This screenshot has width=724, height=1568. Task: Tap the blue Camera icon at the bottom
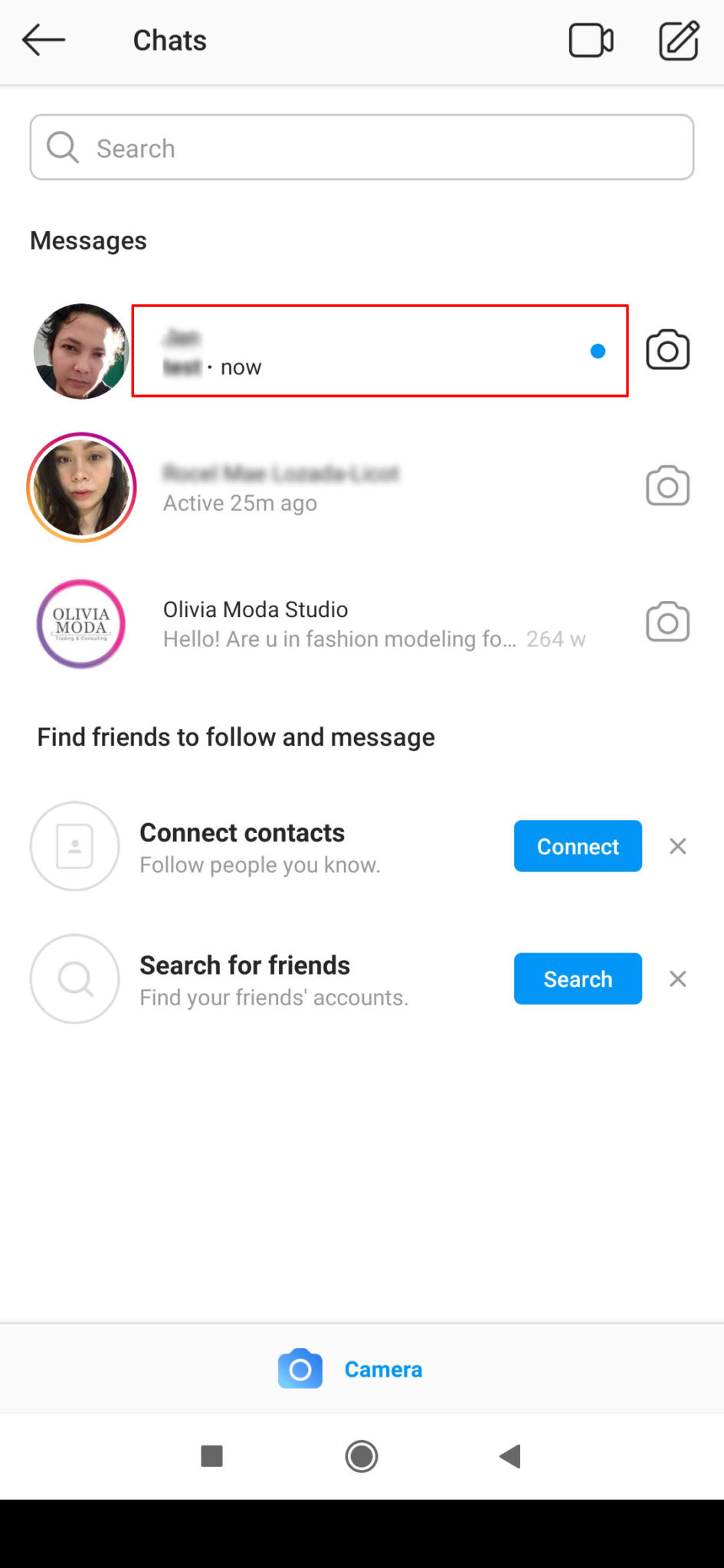pos(300,1369)
